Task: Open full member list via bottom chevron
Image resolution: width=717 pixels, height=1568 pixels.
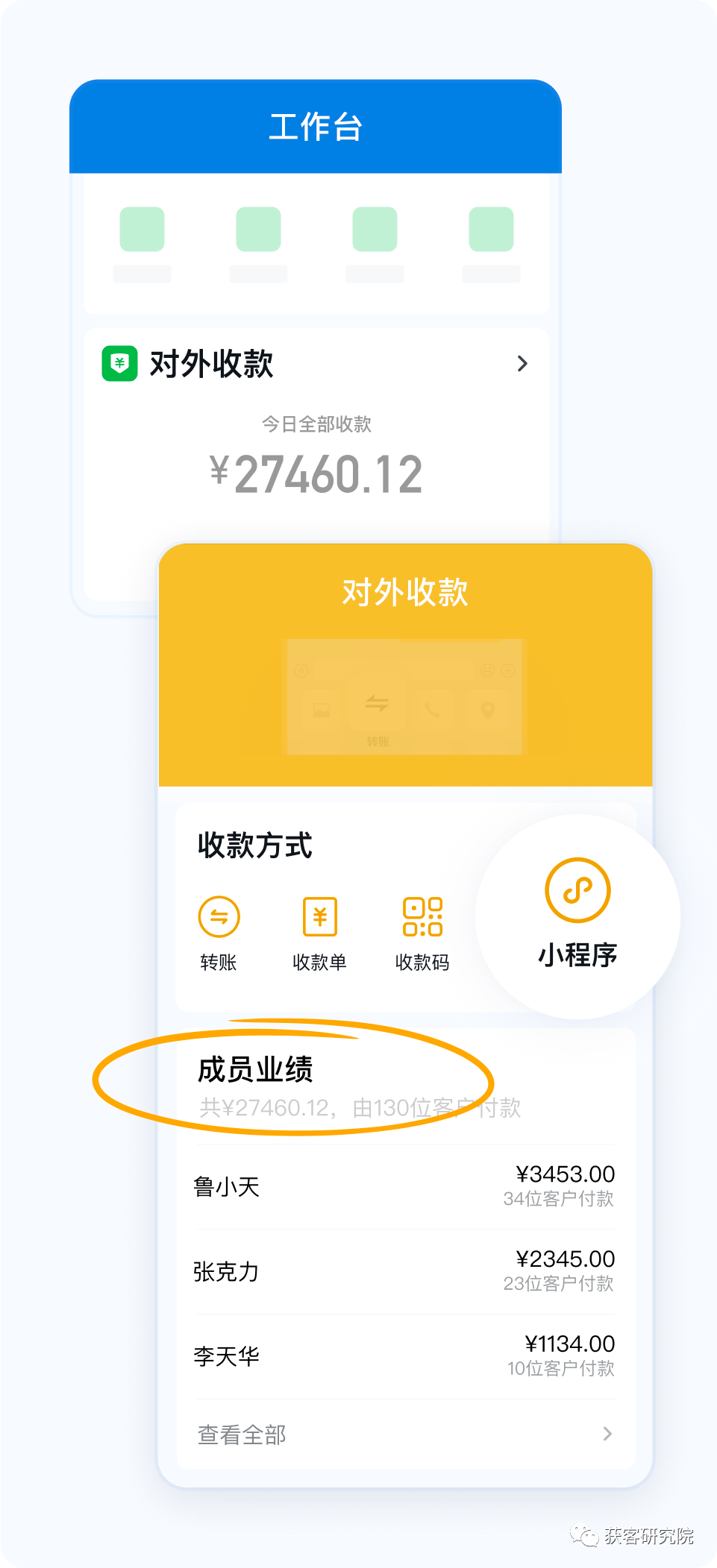Action: pyautogui.click(x=608, y=1433)
